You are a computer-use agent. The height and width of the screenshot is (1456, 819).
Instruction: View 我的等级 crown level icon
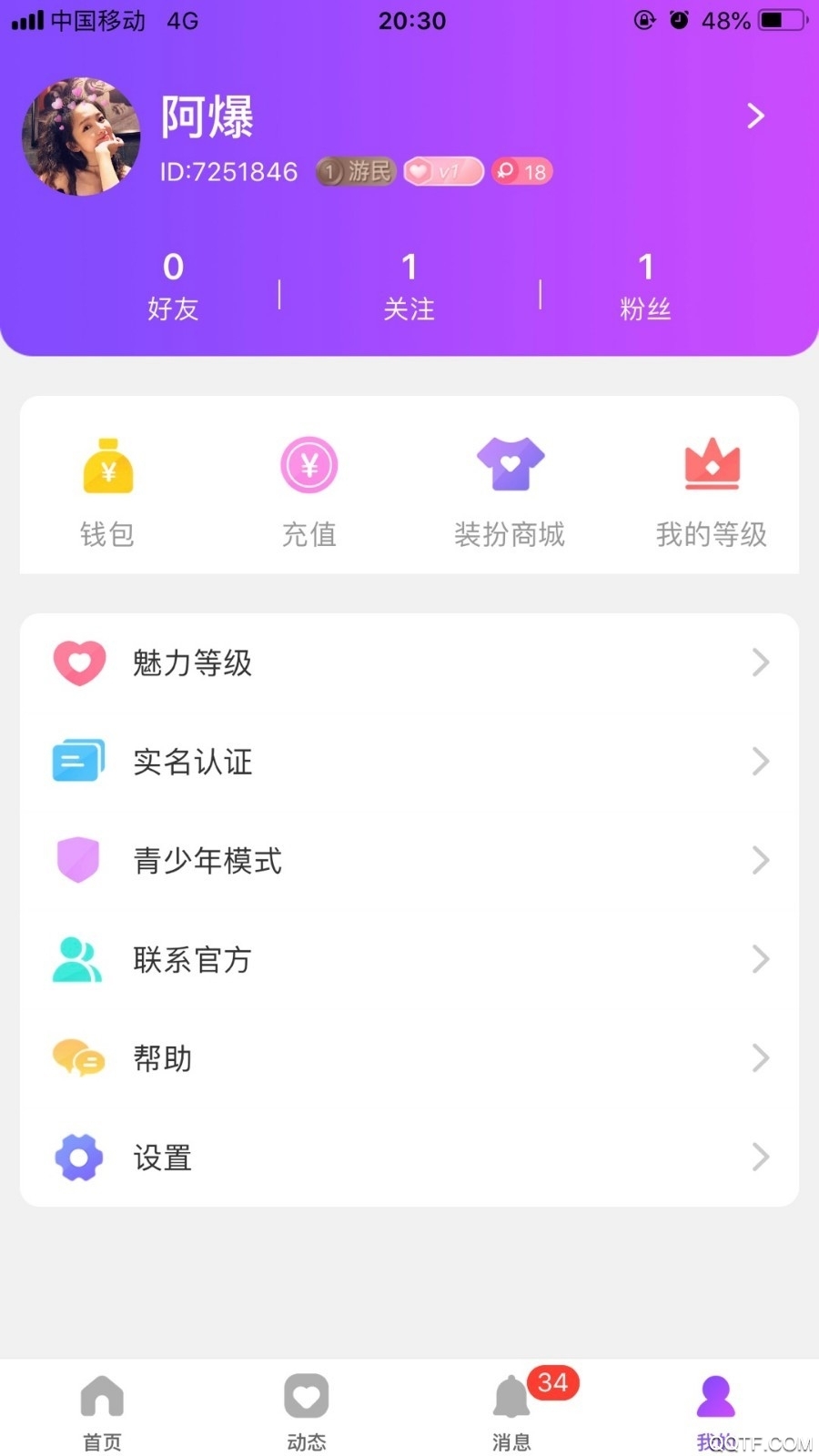(712, 464)
